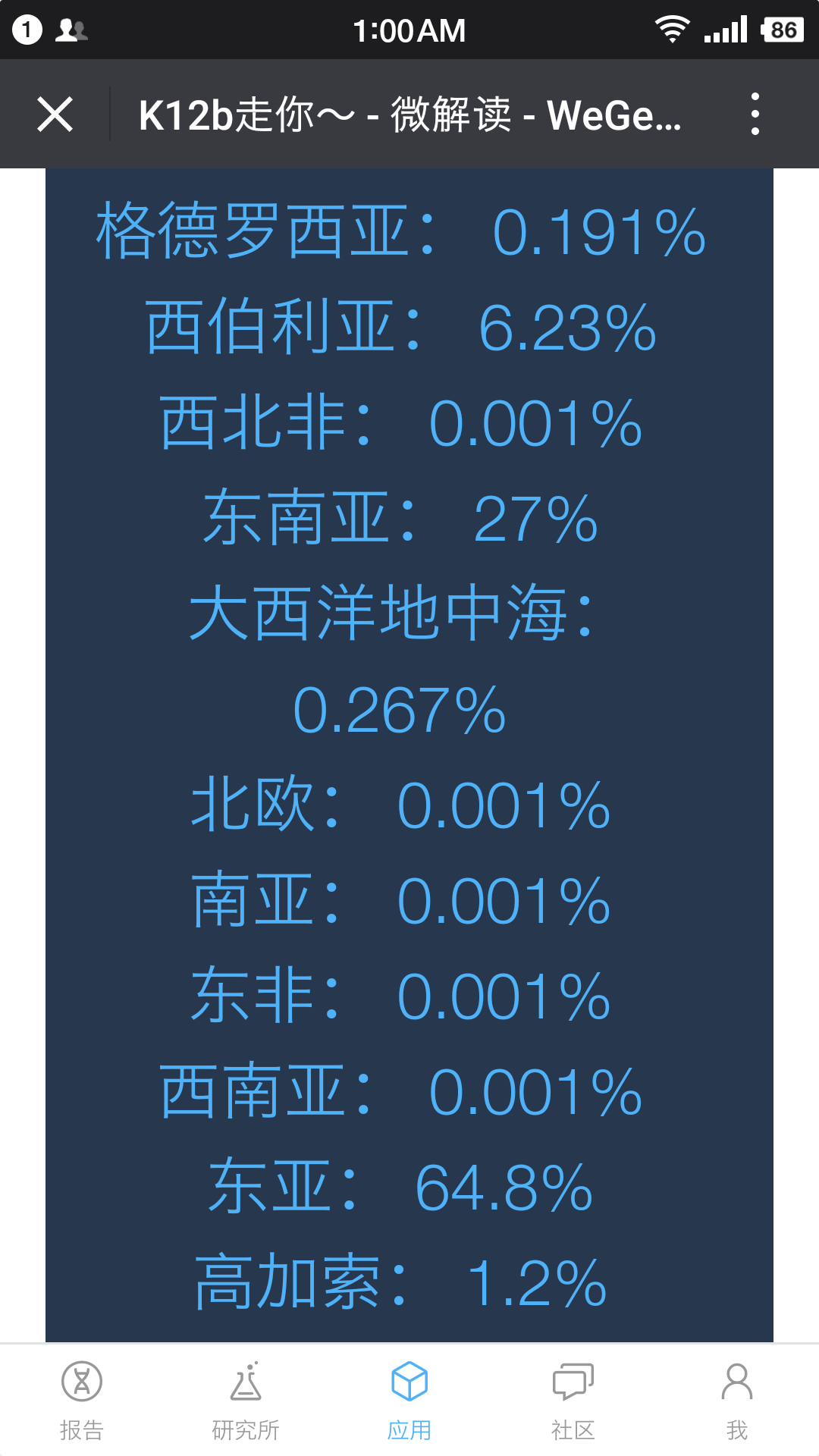Go to the 社区 tab
Image resolution: width=819 pixels, height=1456 pixels.
coord(573,1401)
